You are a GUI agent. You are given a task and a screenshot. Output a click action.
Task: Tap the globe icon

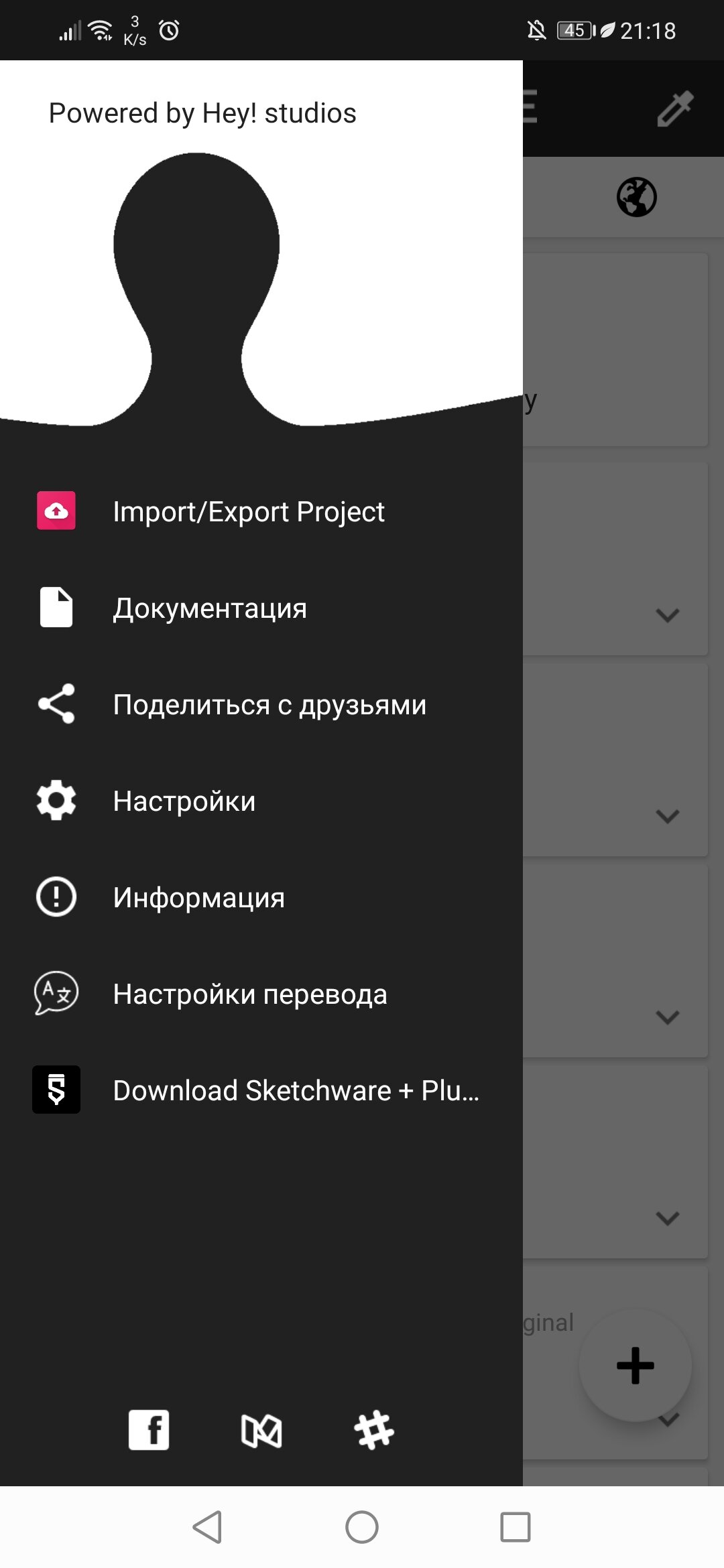[636, 197]
